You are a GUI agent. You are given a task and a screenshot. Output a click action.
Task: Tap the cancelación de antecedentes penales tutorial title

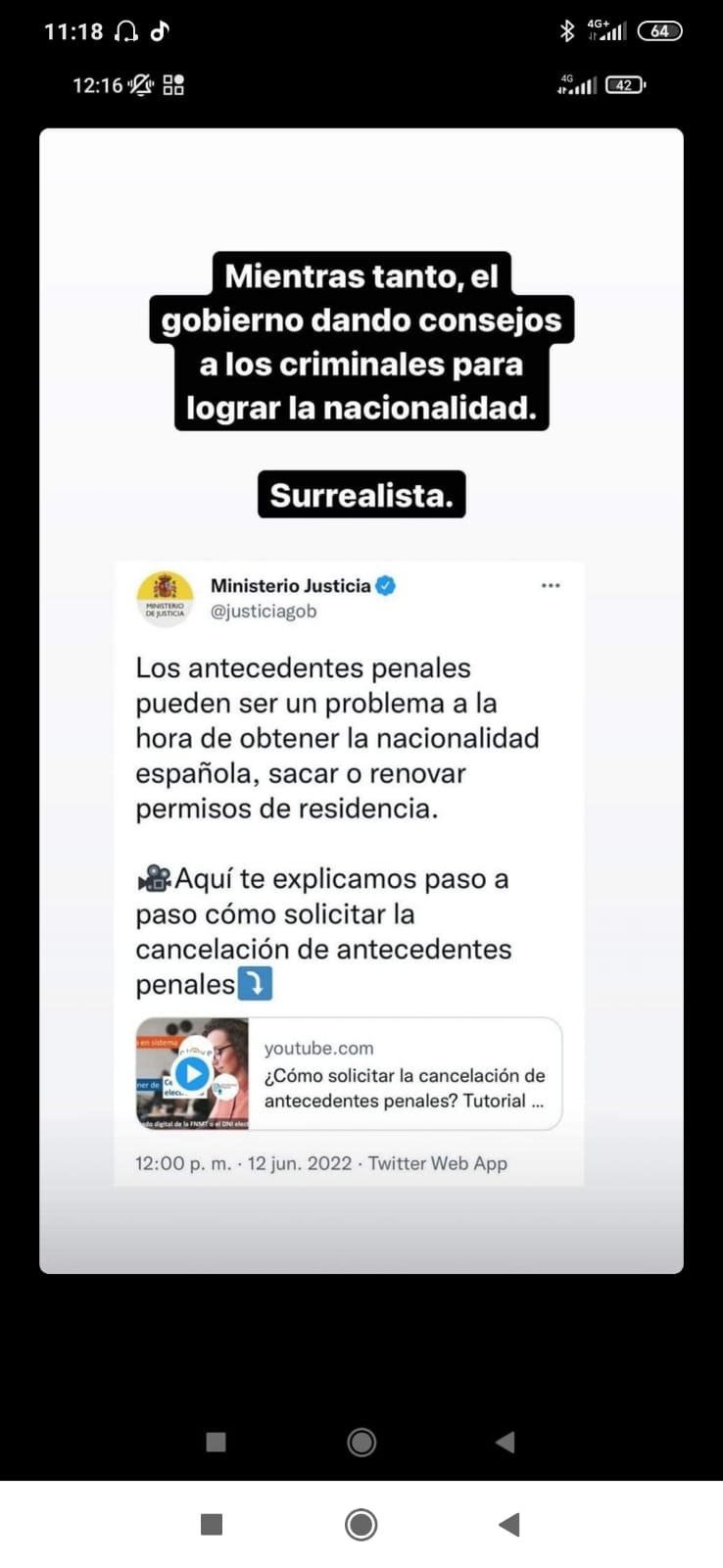[405, 1086]
